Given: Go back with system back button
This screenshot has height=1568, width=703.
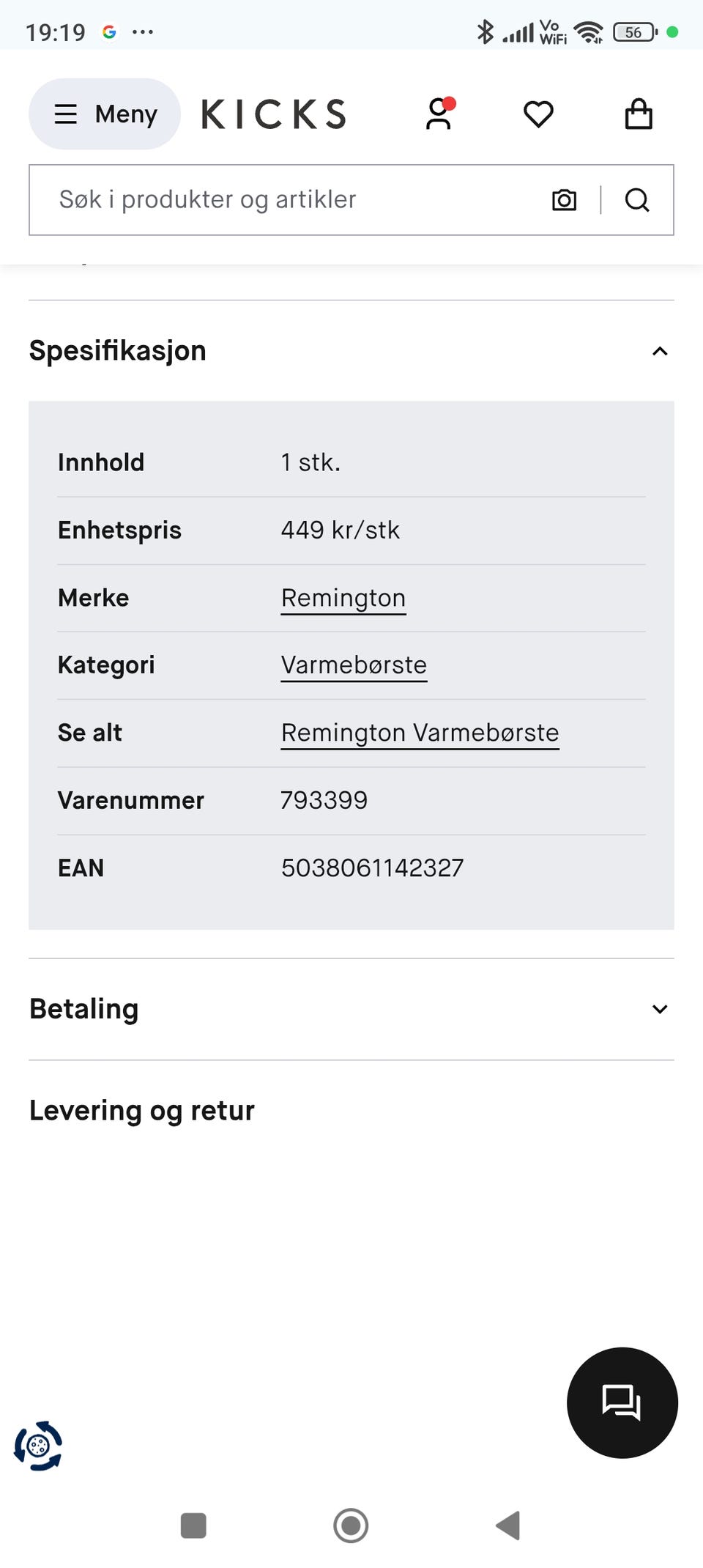Looking at the screenshot, I should tap(507, 1526).
